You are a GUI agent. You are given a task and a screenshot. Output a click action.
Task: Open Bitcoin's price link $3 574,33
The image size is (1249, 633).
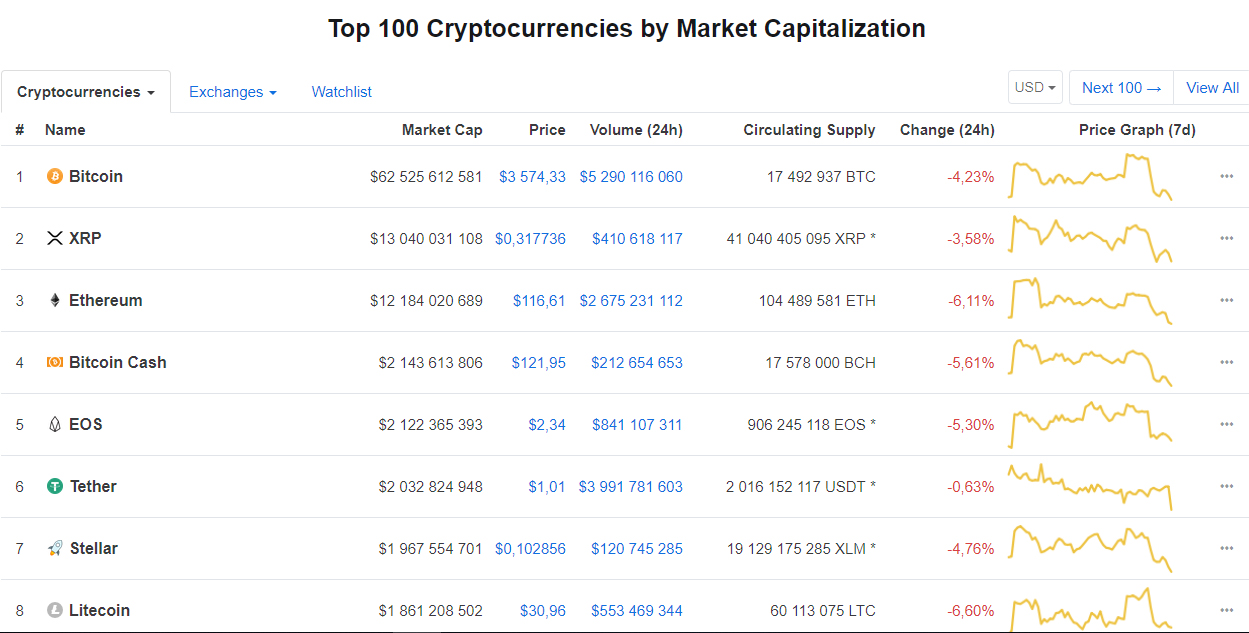tap(532, 177)
